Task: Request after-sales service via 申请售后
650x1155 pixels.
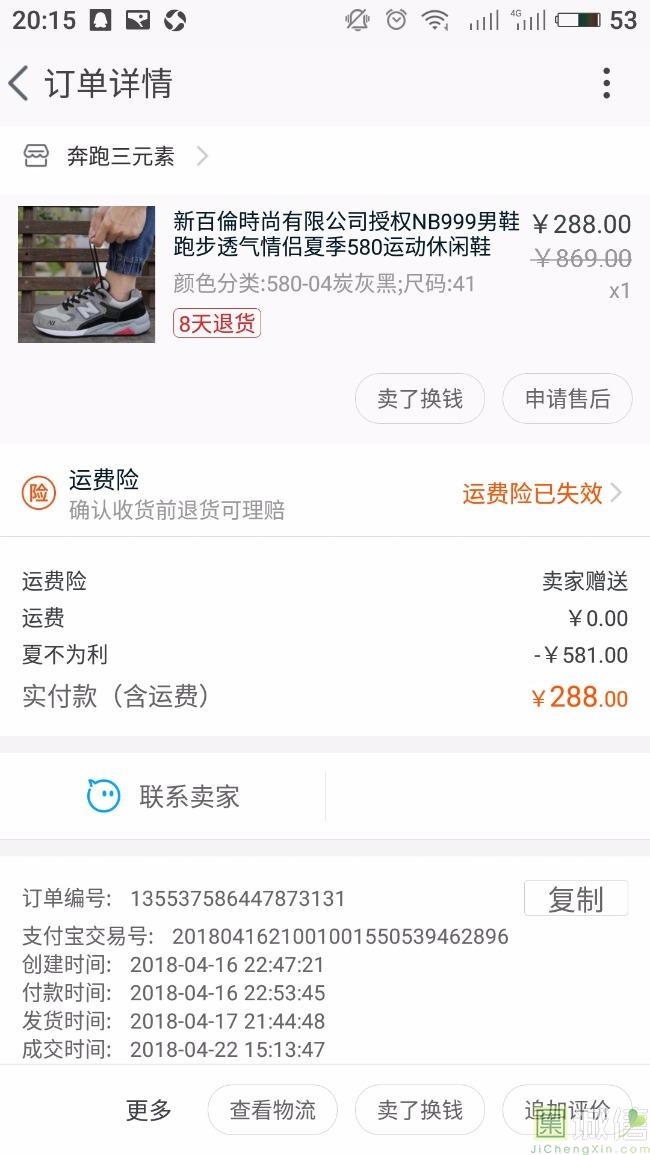Action: point(567,399)
